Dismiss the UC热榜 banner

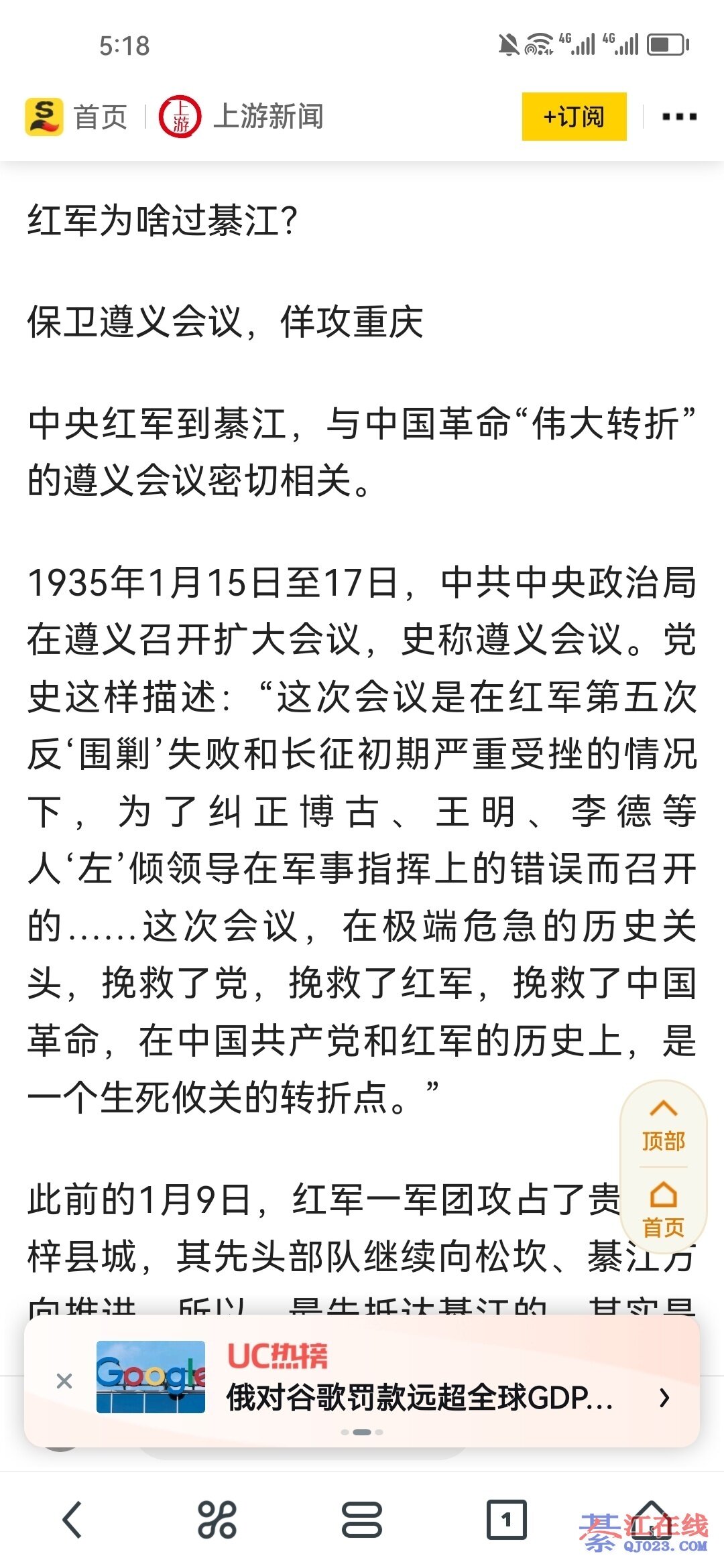pyautogui.click(x=64, y=1381)
